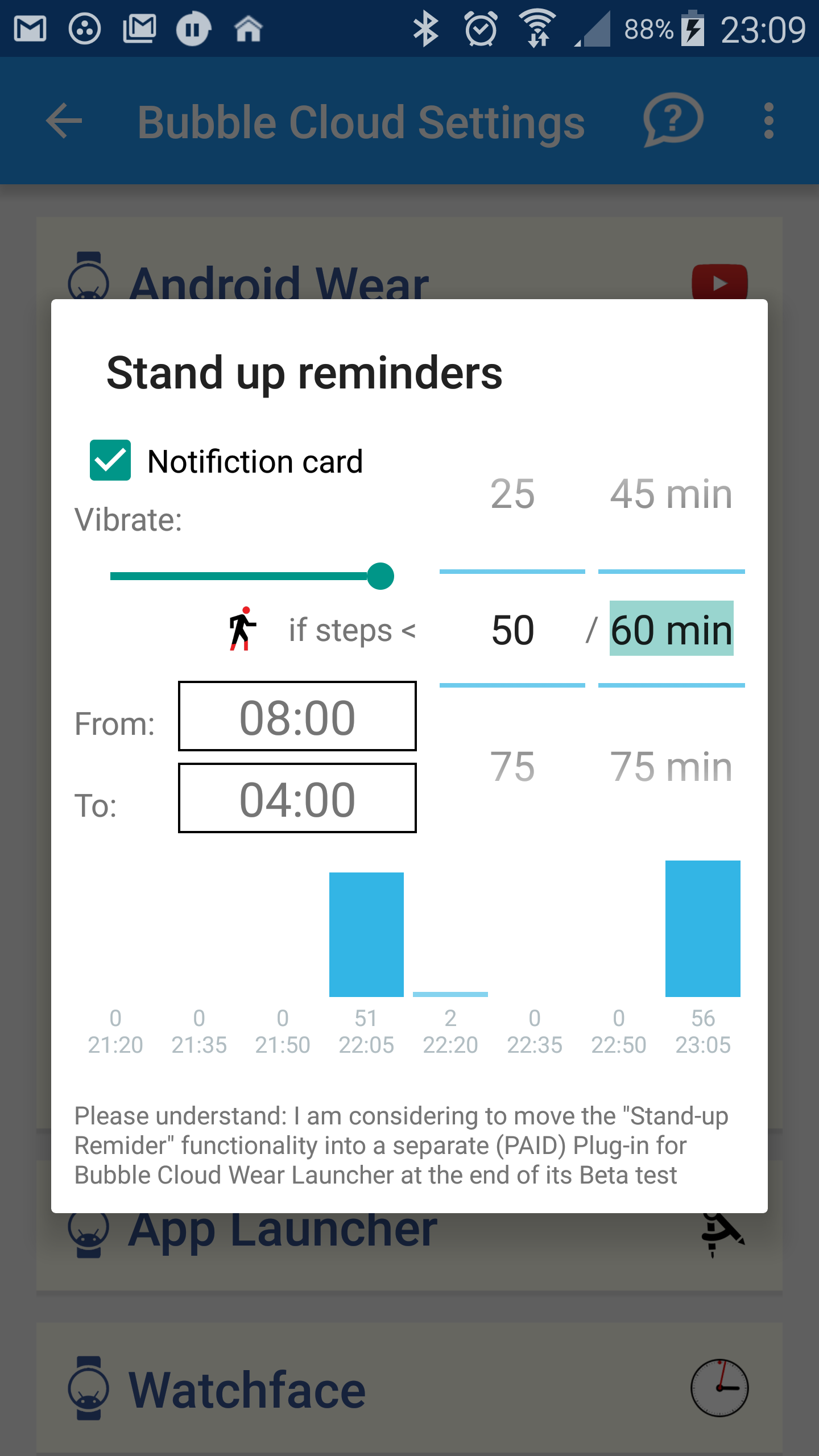Screen dimensions: 819x1456
Task: Select 25 in the steps picker
Action: tap(512, 494)
